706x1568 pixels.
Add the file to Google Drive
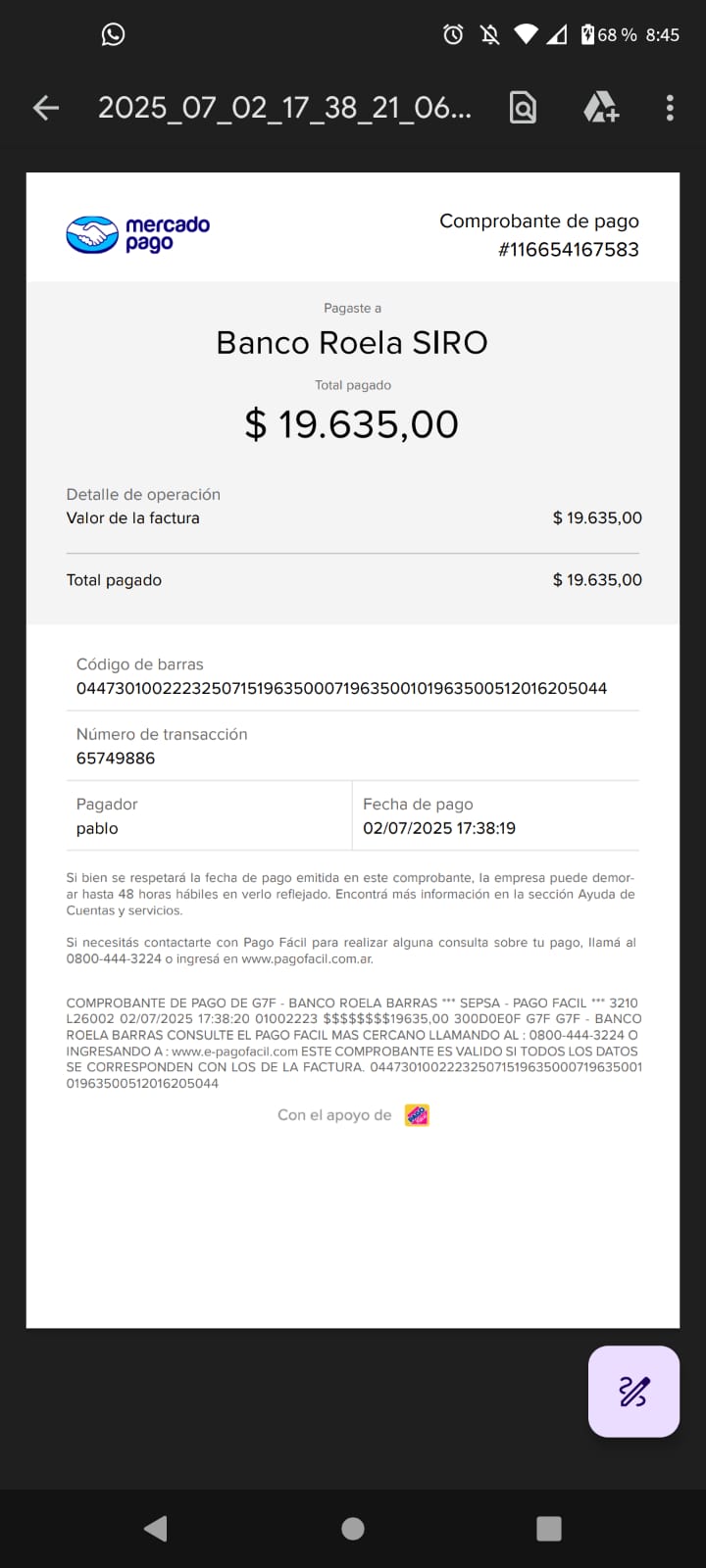[600, 108]
